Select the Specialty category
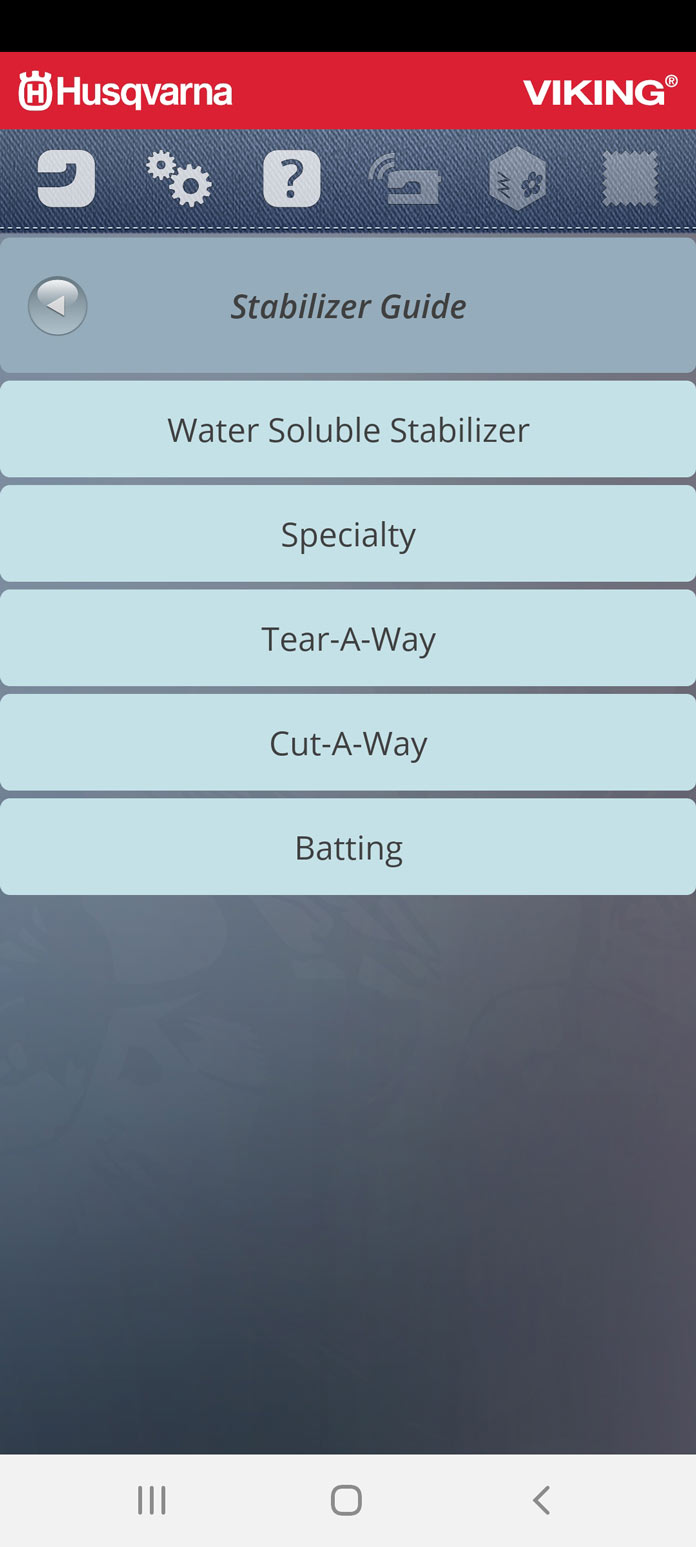Image resolution: width=696 pixels, height=1547 pixels. [x=348, y=534]
